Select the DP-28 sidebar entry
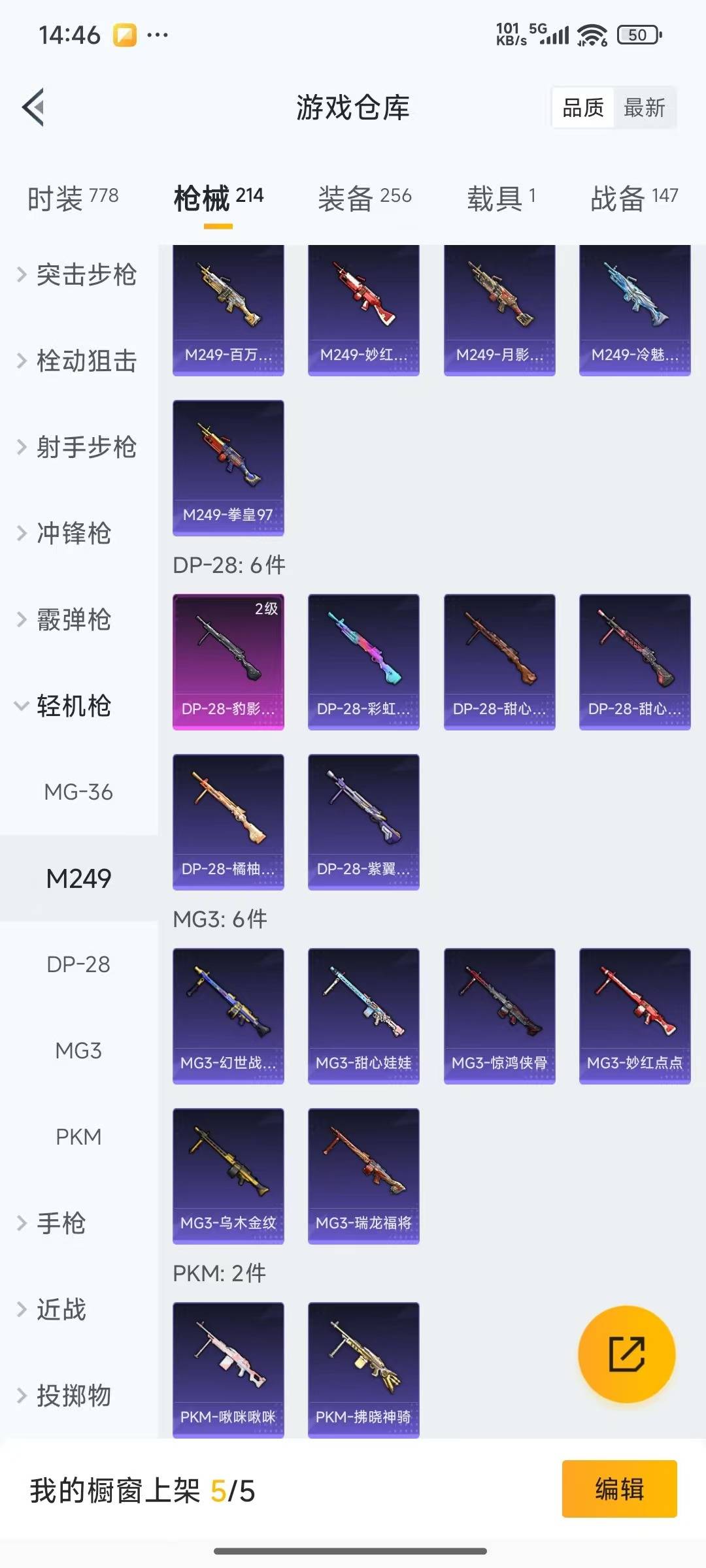 78,964
